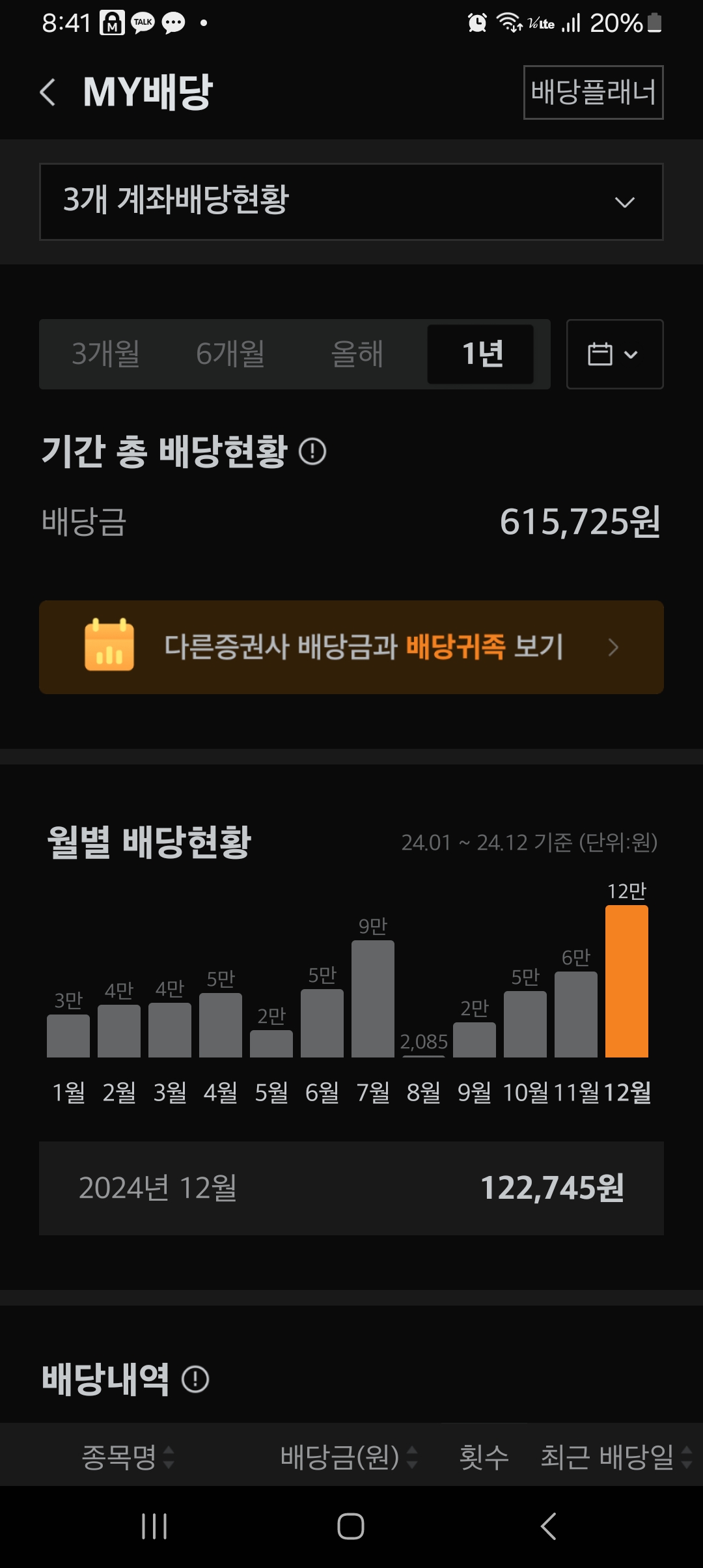Expand the 3개 계좌배당현황 dropdown
Image resolution: width=703 pixels, height=1568 pixels.
pyautogui.click(x=351, y=201)
